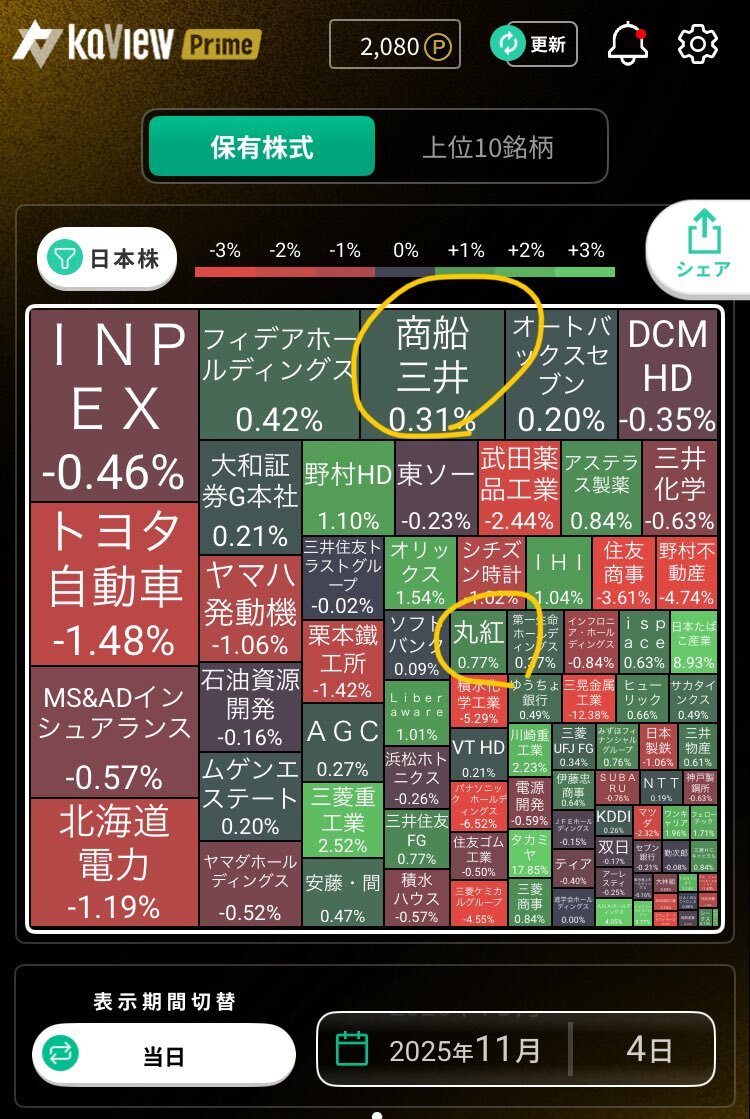Open the INPEX tile
Viewport: 750px width, 1119px height.
pyautogui.click(x=114, y=405)
